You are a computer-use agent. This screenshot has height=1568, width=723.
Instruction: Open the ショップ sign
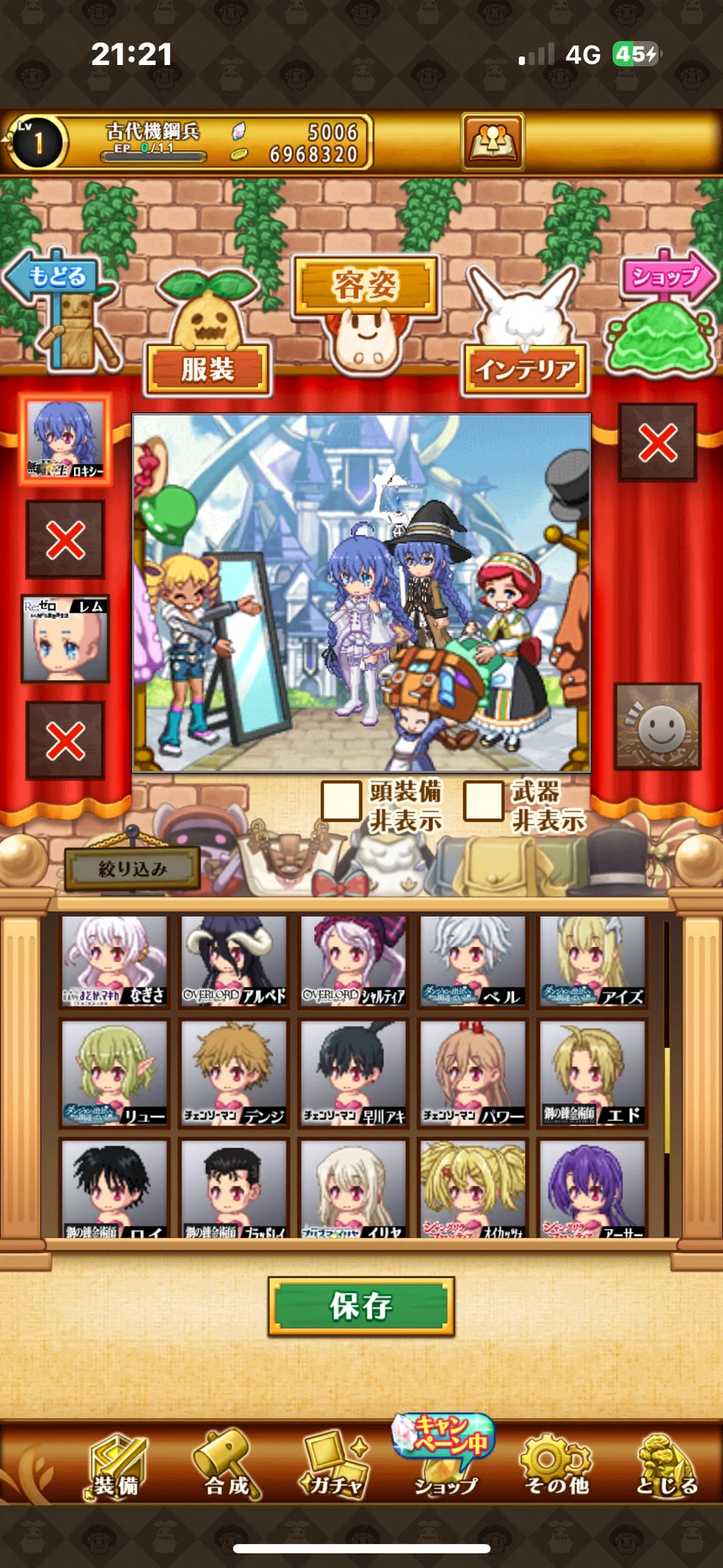665,278
